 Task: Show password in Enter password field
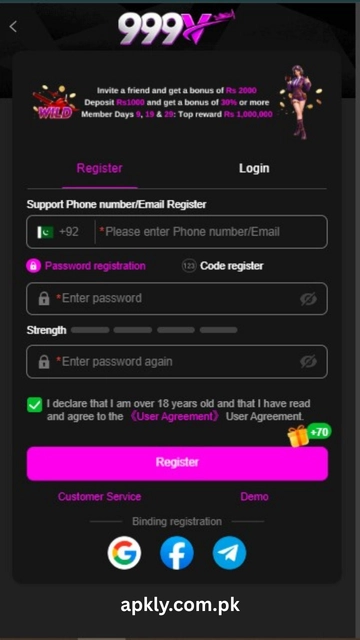(308, 299)
